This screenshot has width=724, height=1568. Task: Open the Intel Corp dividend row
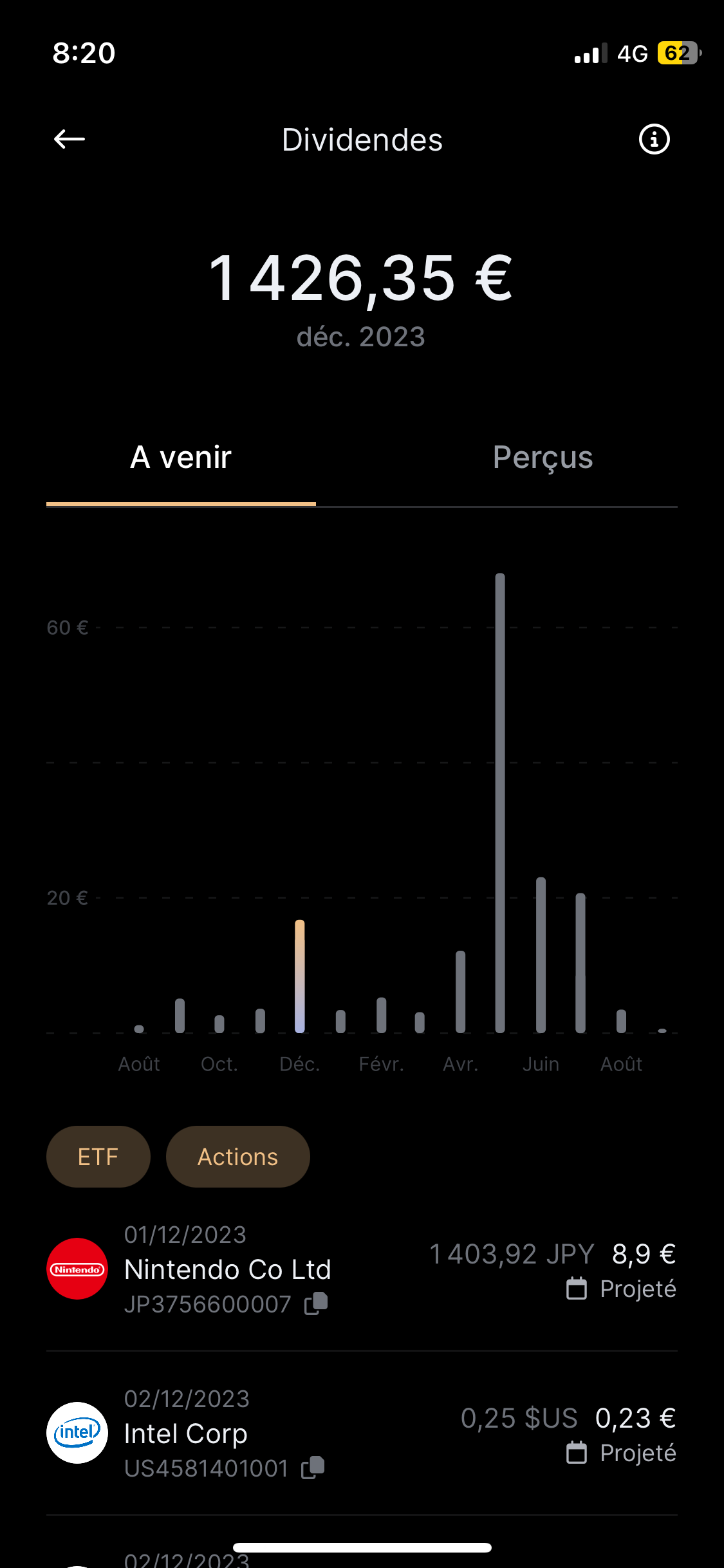(x=362, y=1433)
